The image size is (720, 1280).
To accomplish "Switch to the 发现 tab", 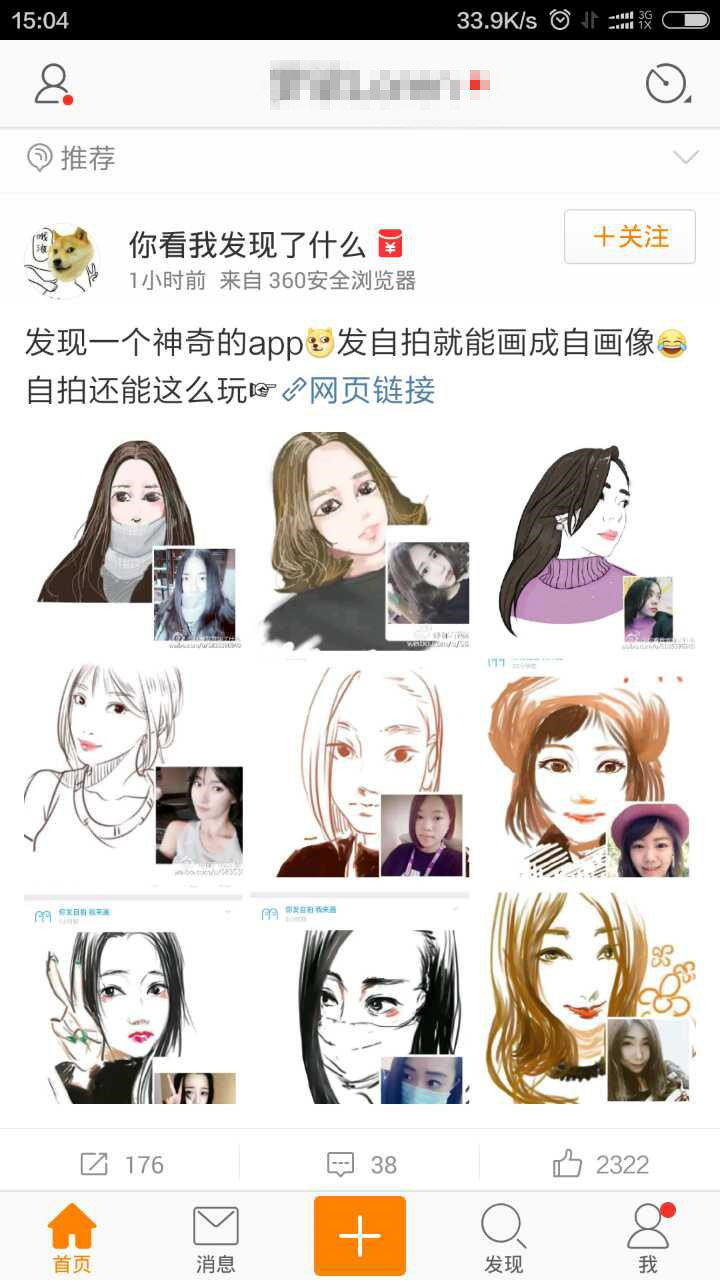I will (503, 1238).
